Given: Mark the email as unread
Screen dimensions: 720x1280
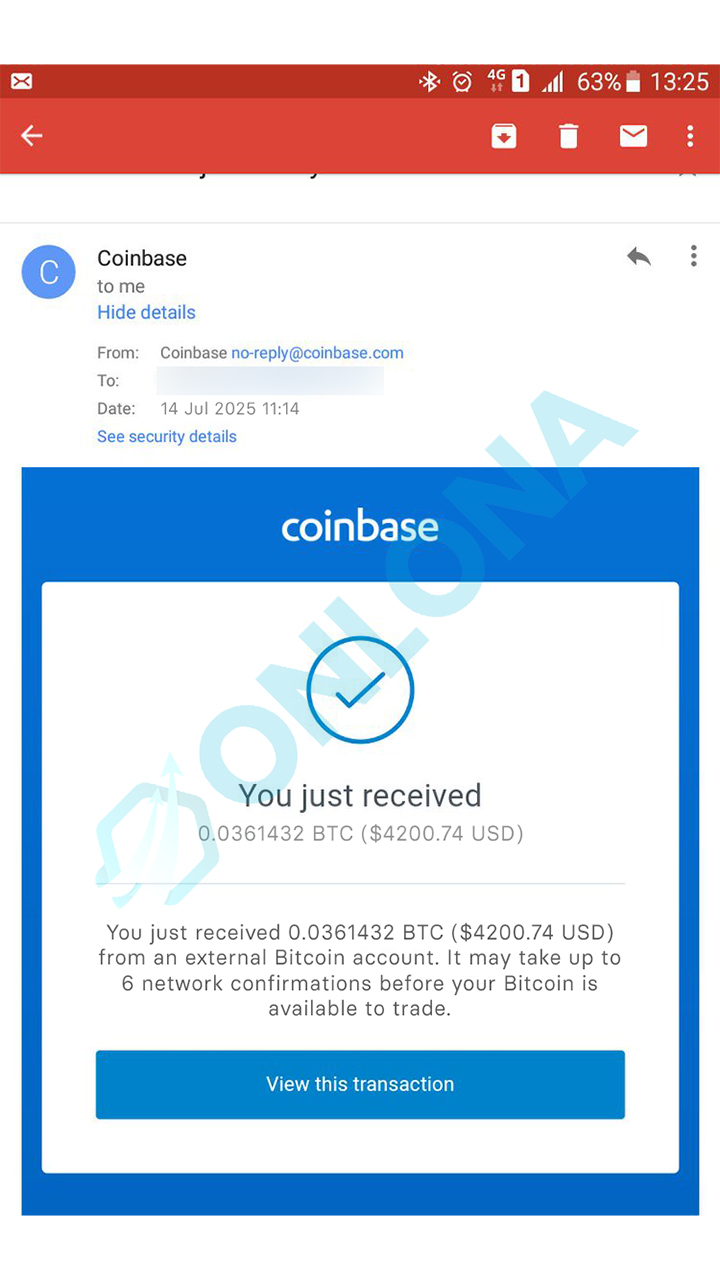Looking at the screenshot, I should click(633, 136).
